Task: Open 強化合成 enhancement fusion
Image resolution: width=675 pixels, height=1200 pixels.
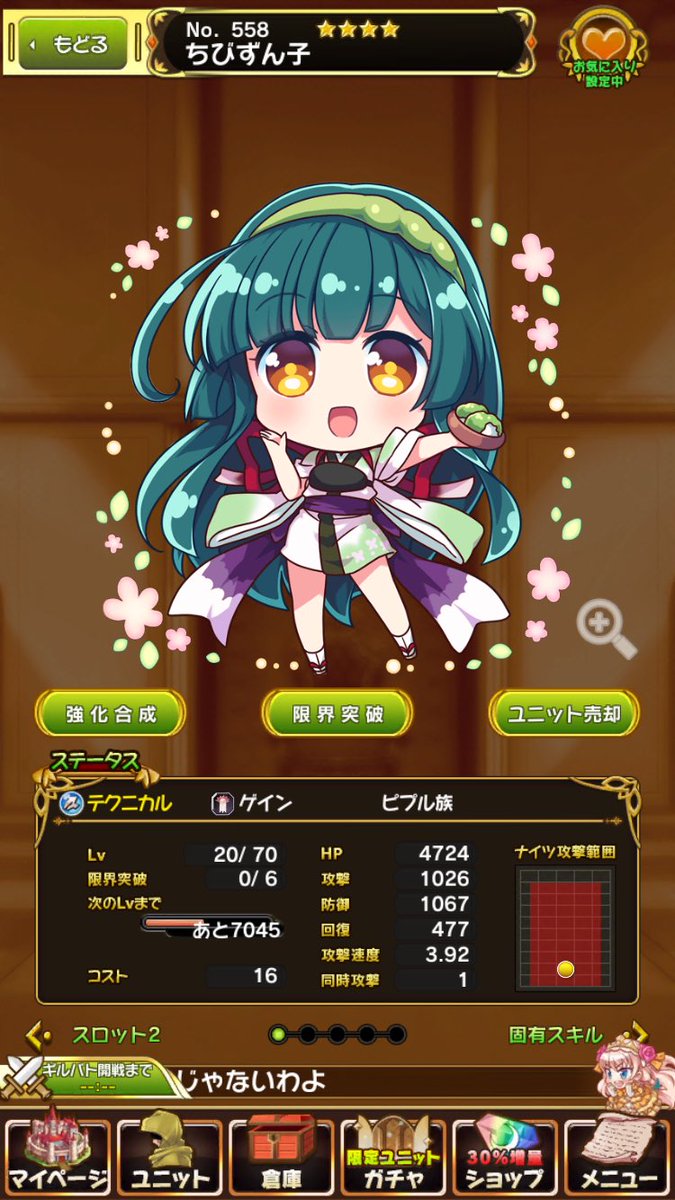Action: click(111, 714)
